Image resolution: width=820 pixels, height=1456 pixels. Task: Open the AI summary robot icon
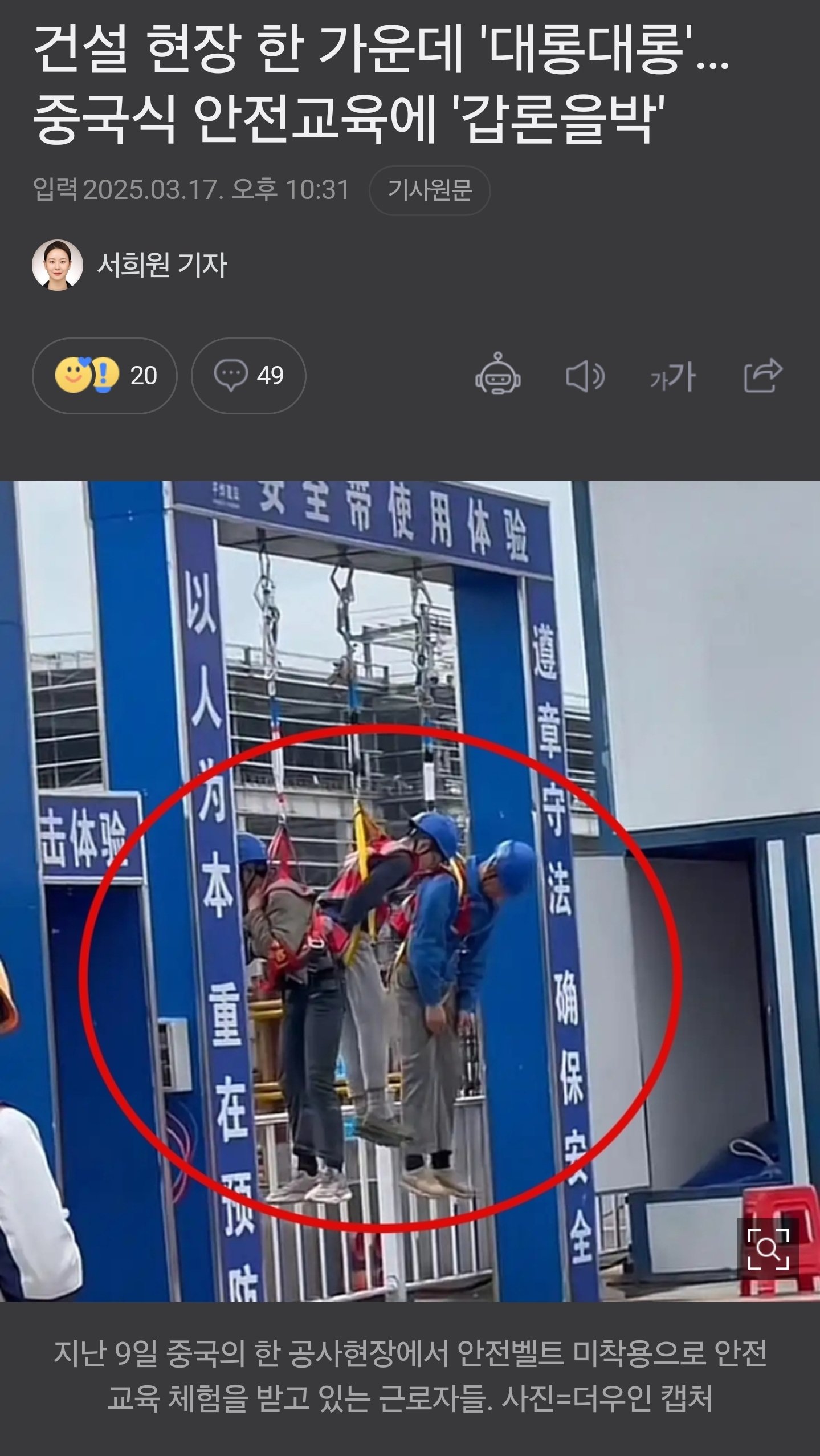[497, 376]
